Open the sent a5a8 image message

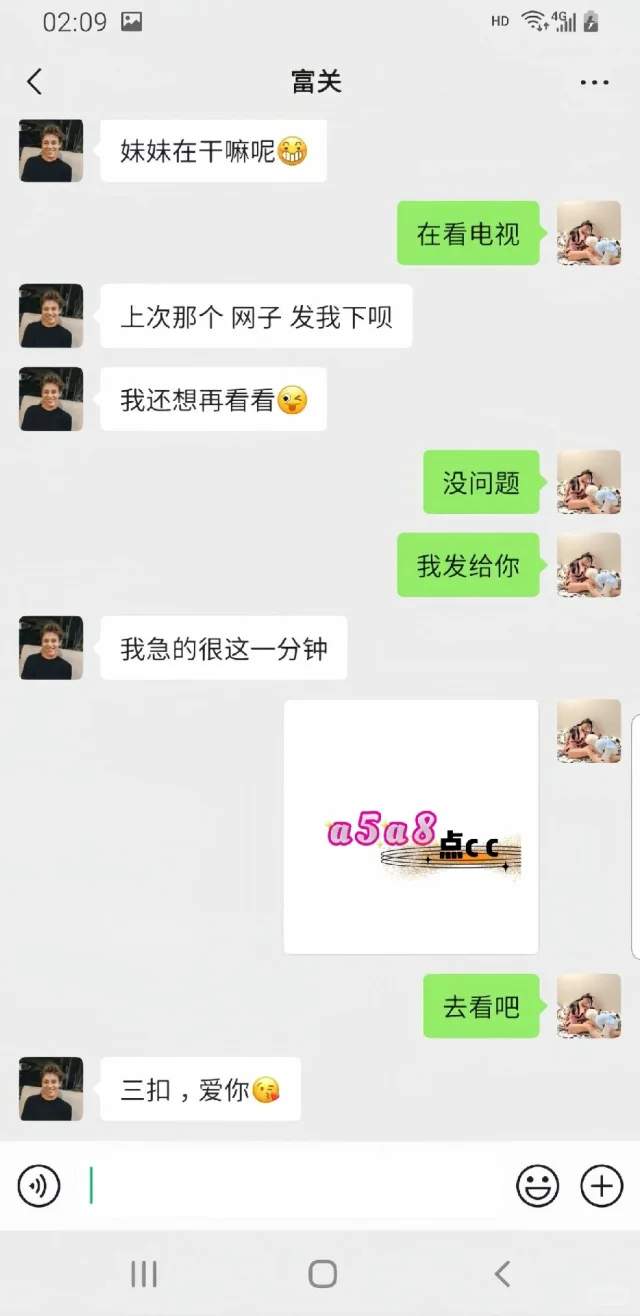(x=411, y=826)
